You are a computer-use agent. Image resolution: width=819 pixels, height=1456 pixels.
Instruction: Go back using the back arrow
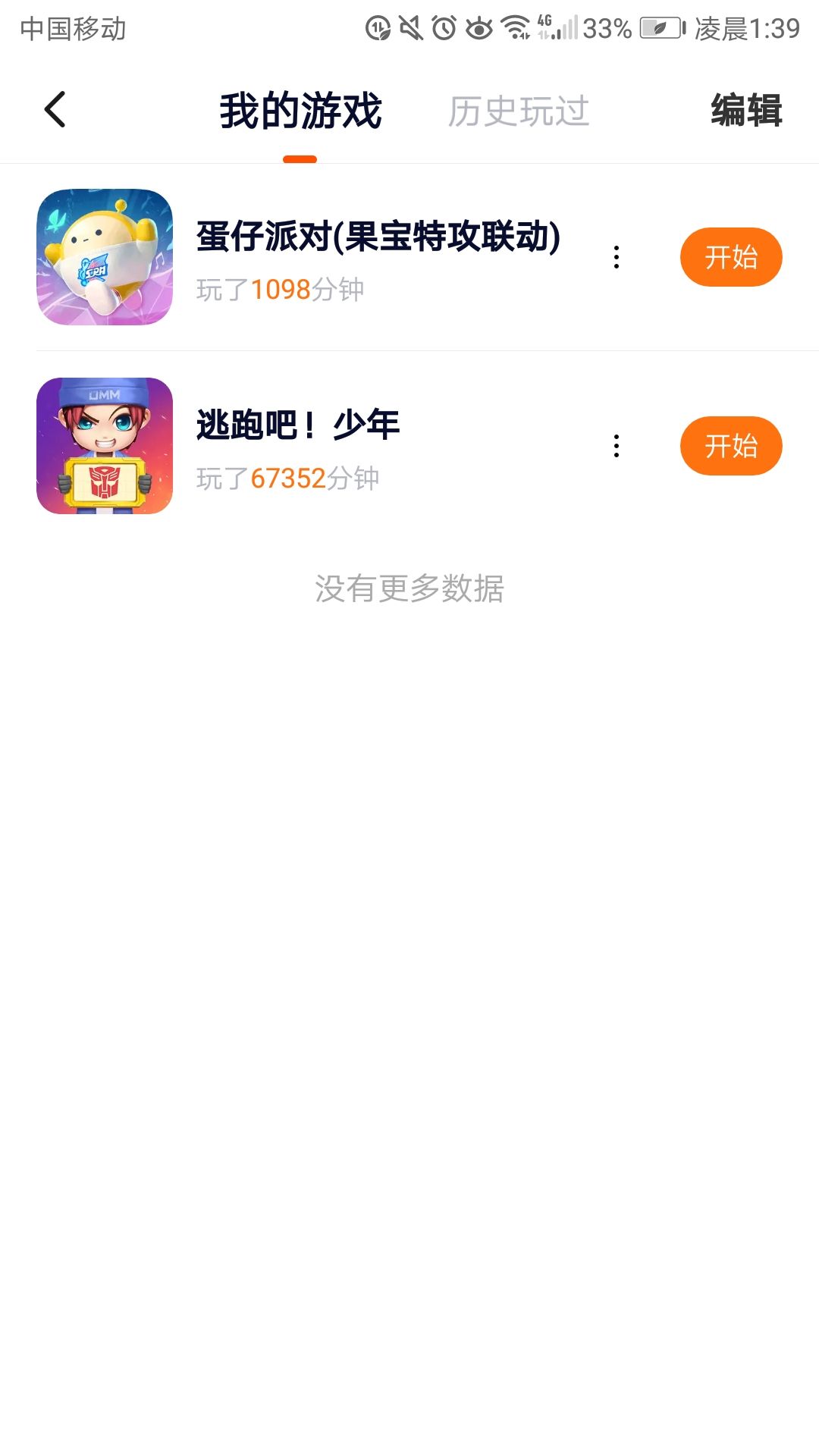pos(55,110)
